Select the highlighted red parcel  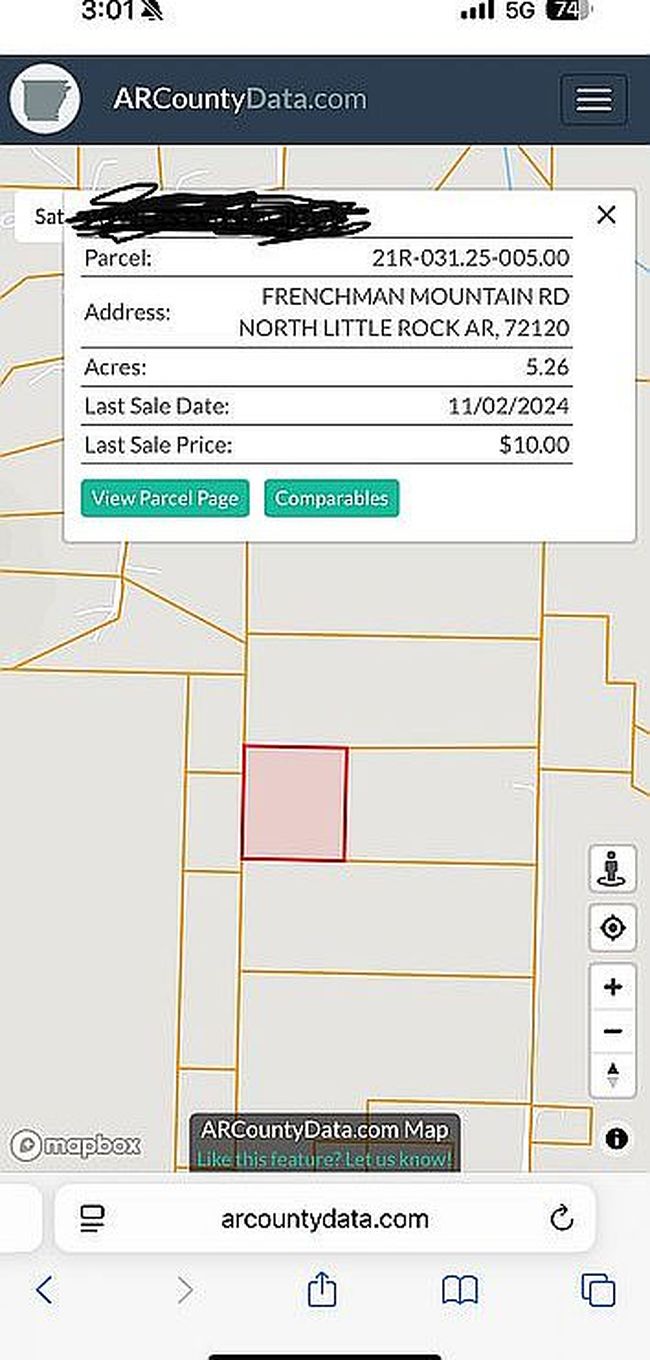(295, 803)
